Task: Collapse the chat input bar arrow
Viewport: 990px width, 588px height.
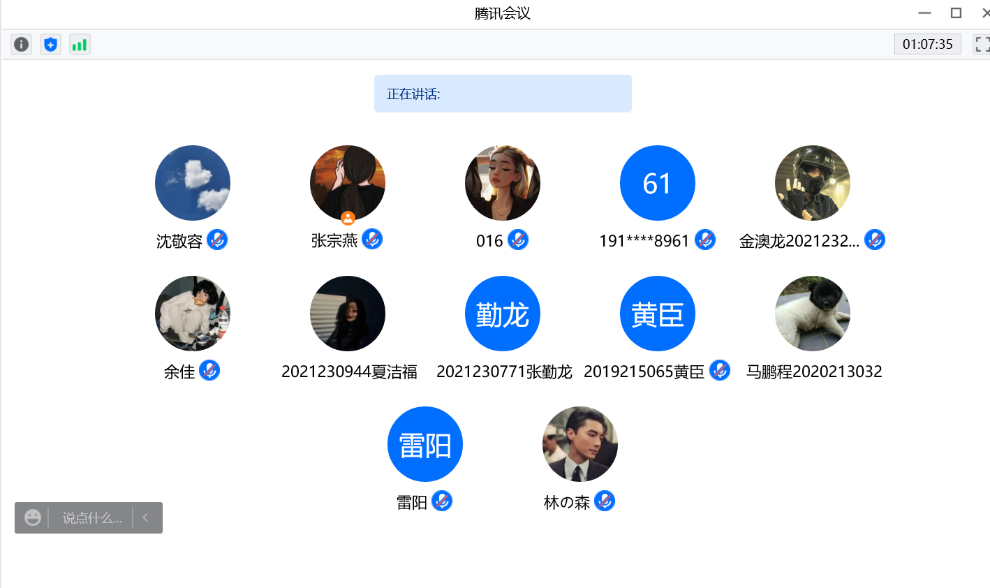Action: pyautogui.click(x=145, y=518)
